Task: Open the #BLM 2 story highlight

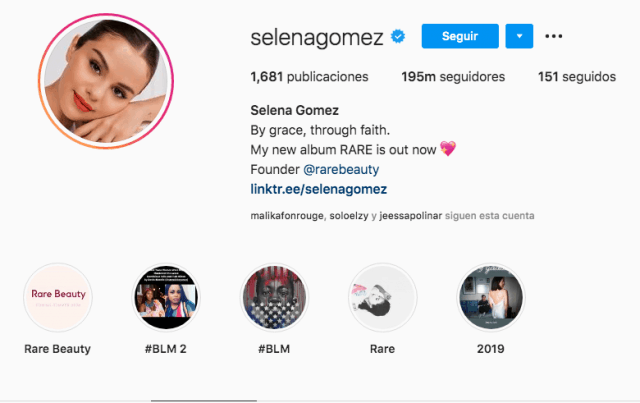Action: (167, 297)
